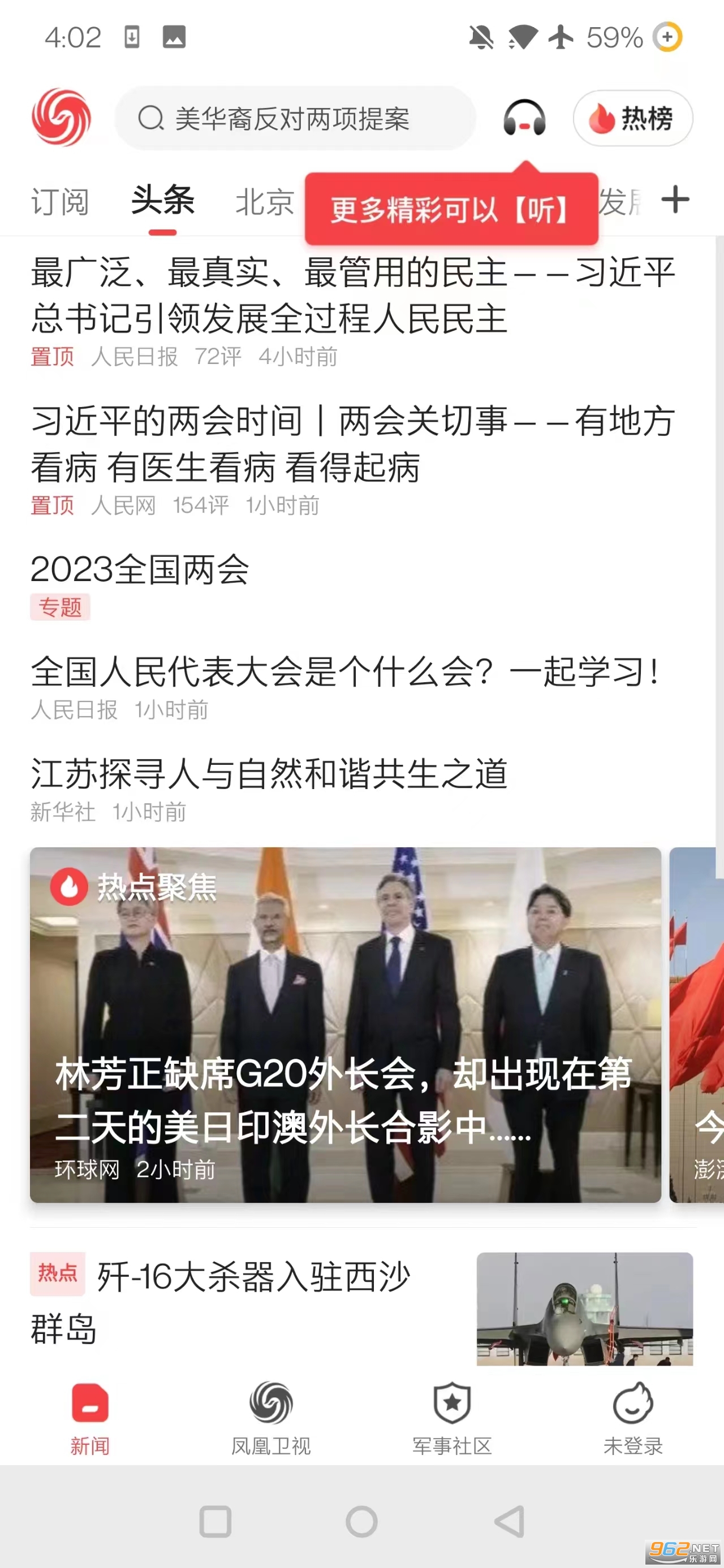Image resolution: width=724 pixels, height=1568 pixels.
Task: Tap the system back button
Action: [x=509, y=1522]
